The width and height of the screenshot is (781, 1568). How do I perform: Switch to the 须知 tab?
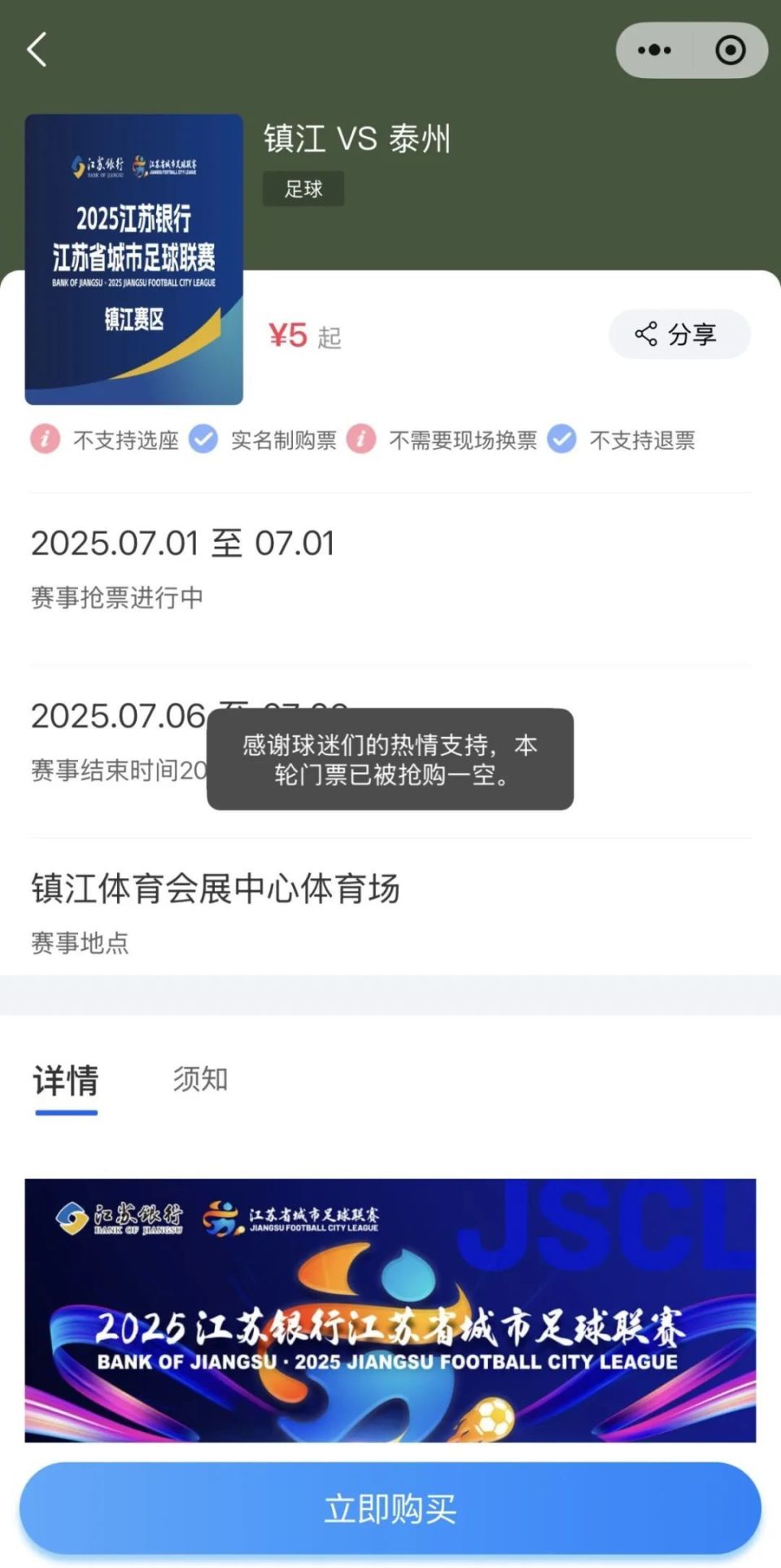pos(200,1079)
